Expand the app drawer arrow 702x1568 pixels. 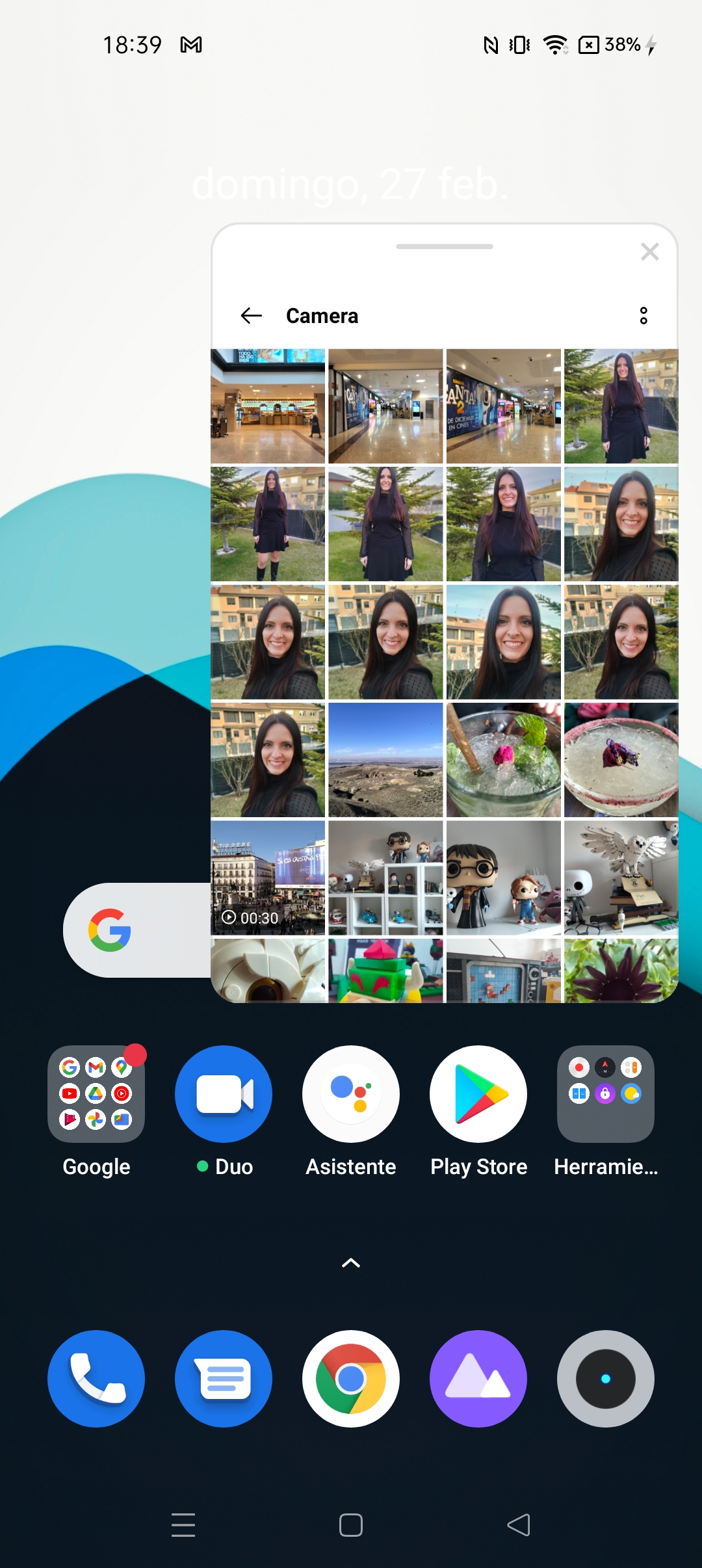pyautogui.click(x=351, y=1262)
